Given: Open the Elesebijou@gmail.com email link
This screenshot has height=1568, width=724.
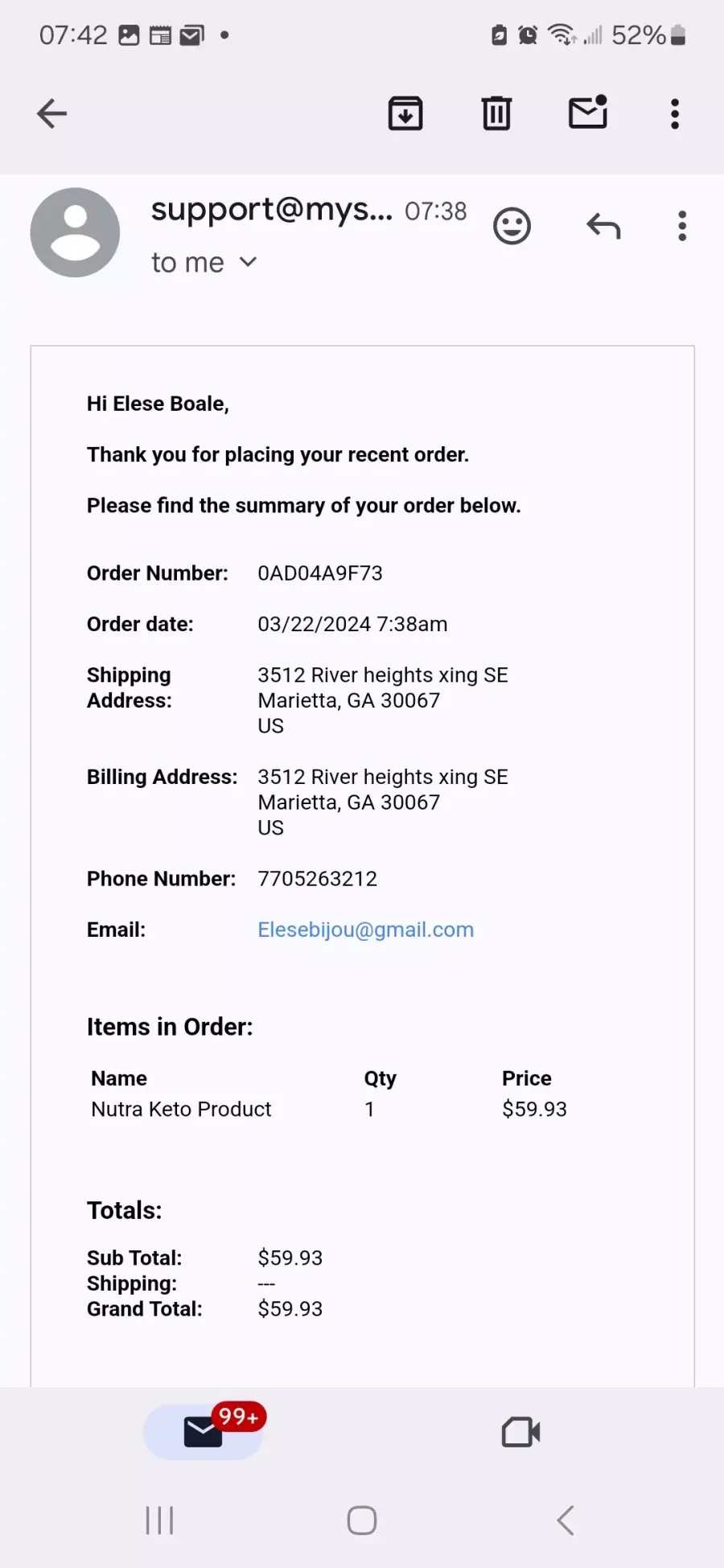Looking at the screenshot, I should pyautogui.click(x=365, y=930).
